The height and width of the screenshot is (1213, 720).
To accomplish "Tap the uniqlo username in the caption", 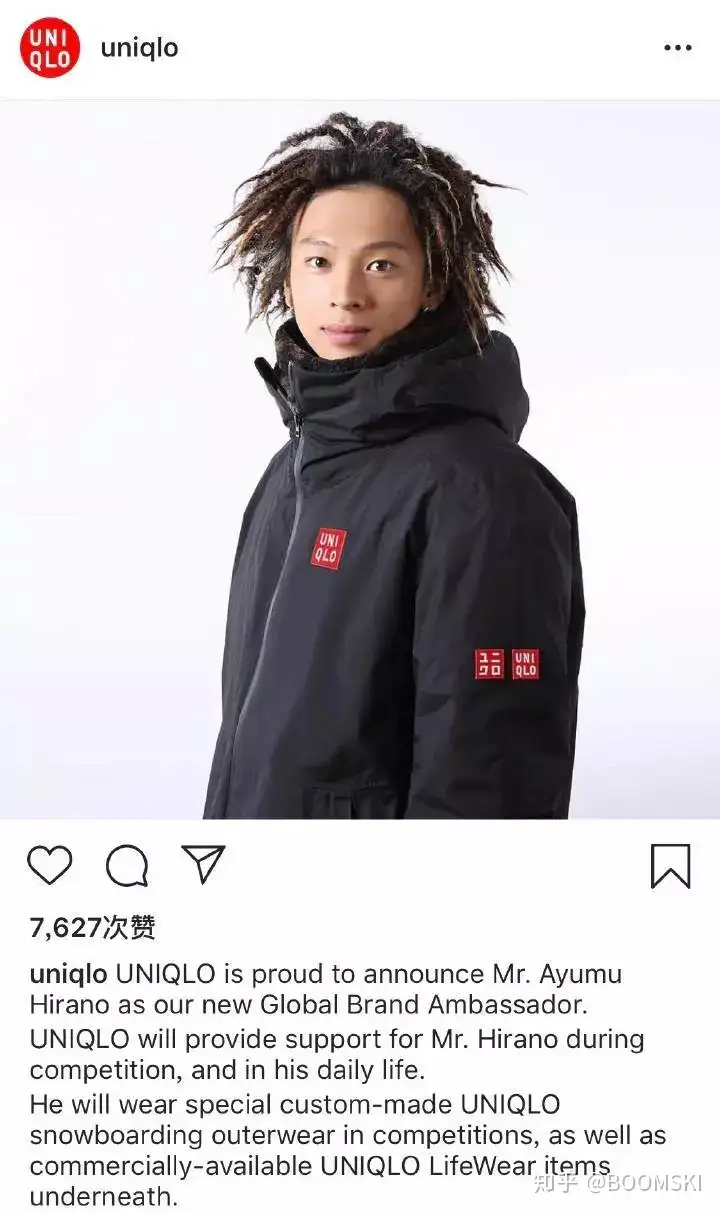I will 69,974.
